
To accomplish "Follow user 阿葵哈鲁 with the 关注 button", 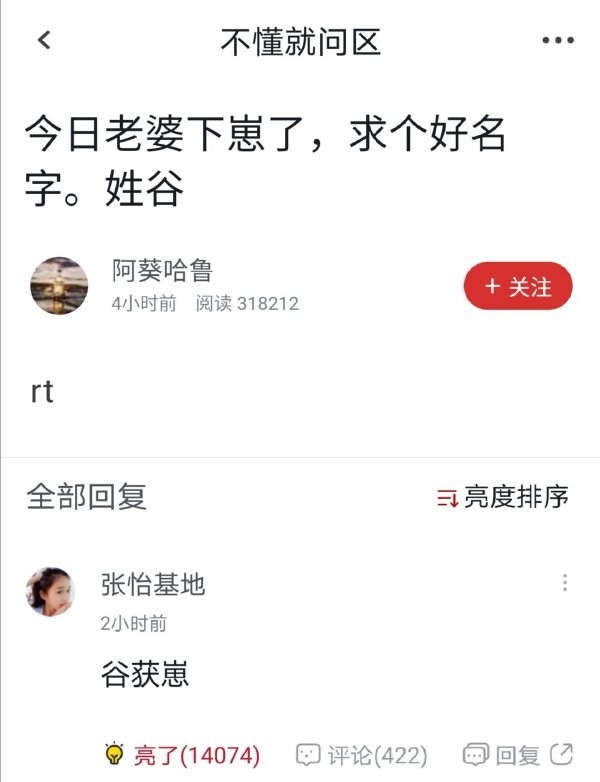I will click(518, 287).
